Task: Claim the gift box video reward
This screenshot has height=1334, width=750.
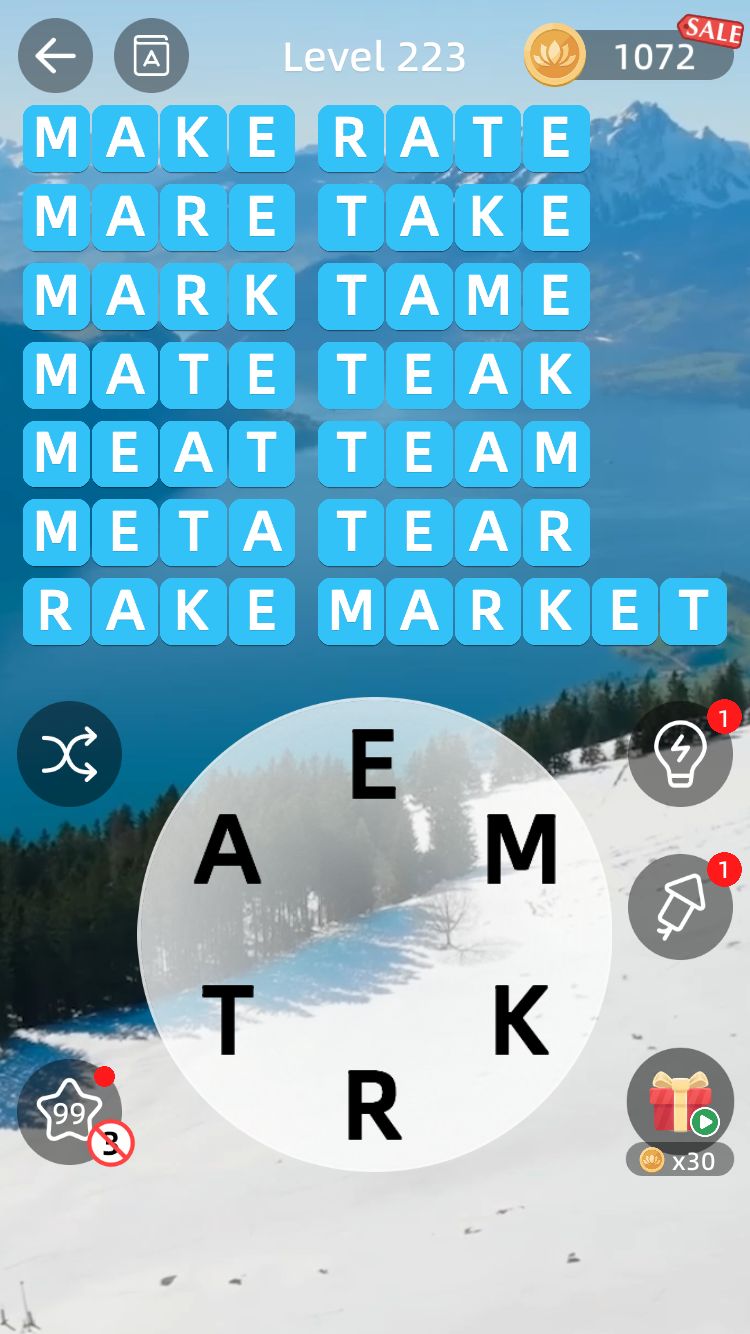Action: coord(680,1102)
